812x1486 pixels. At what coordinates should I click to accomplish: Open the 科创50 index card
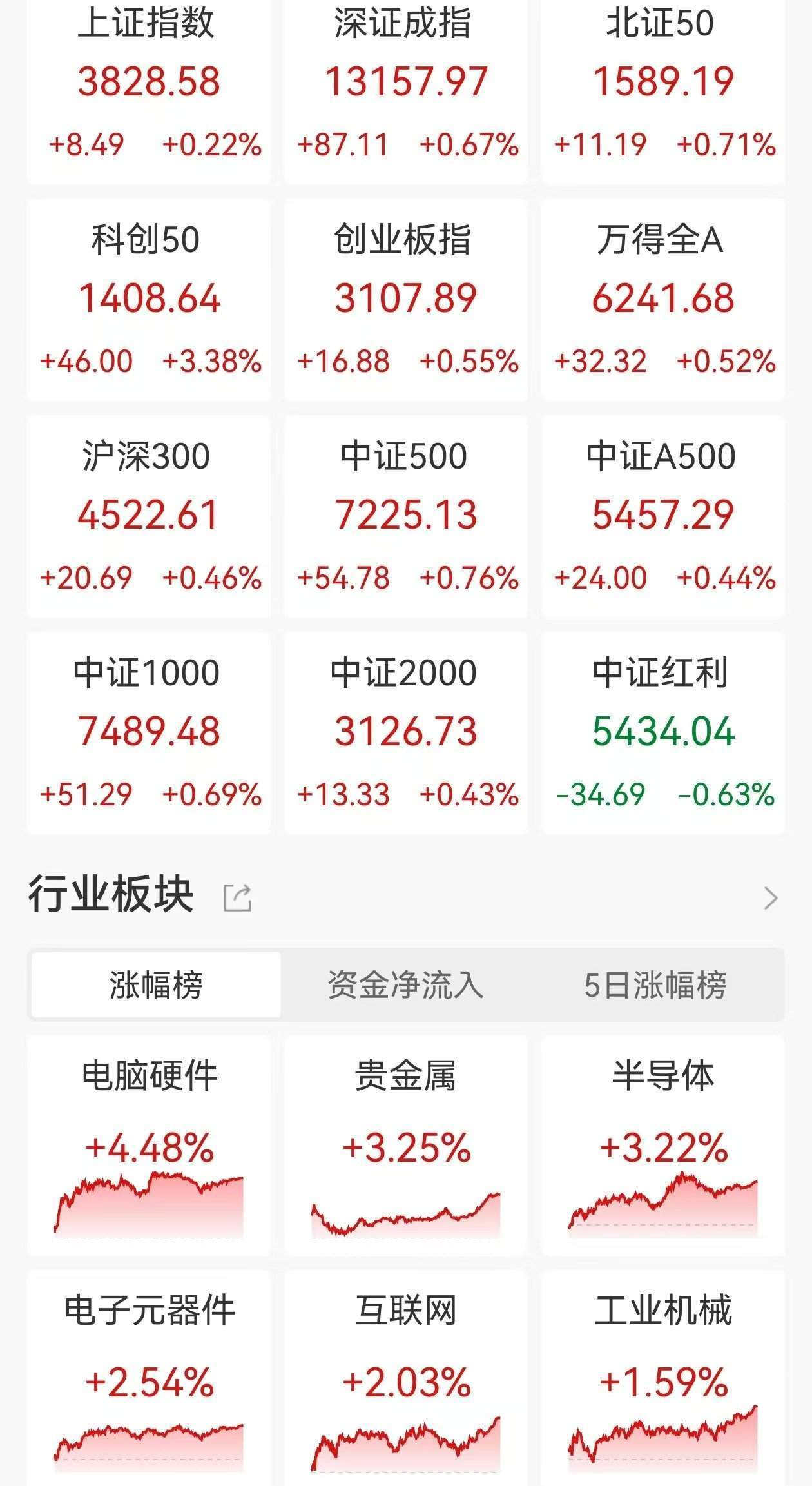tap(149, 300)
